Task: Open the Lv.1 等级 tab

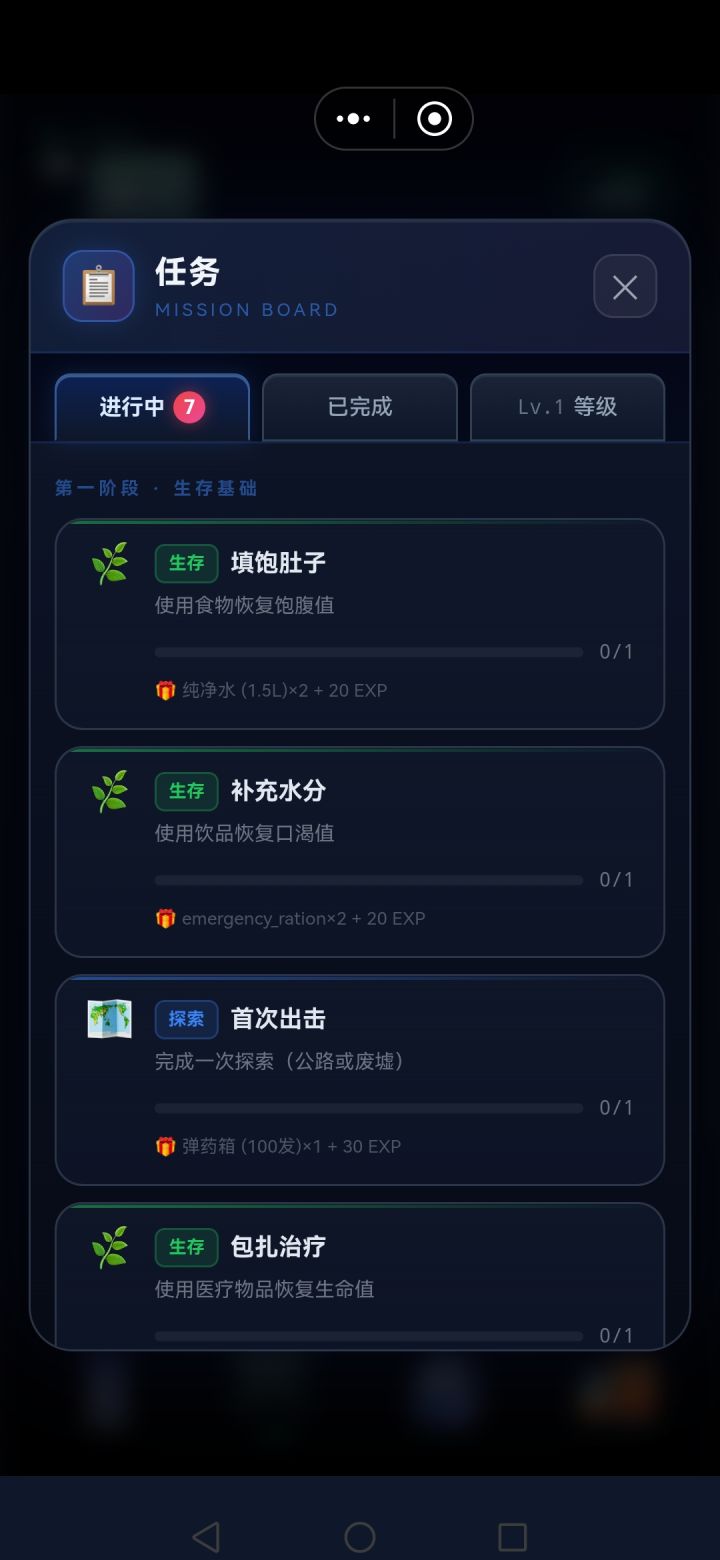Action: pyautogui.click(x=567, y=407)
